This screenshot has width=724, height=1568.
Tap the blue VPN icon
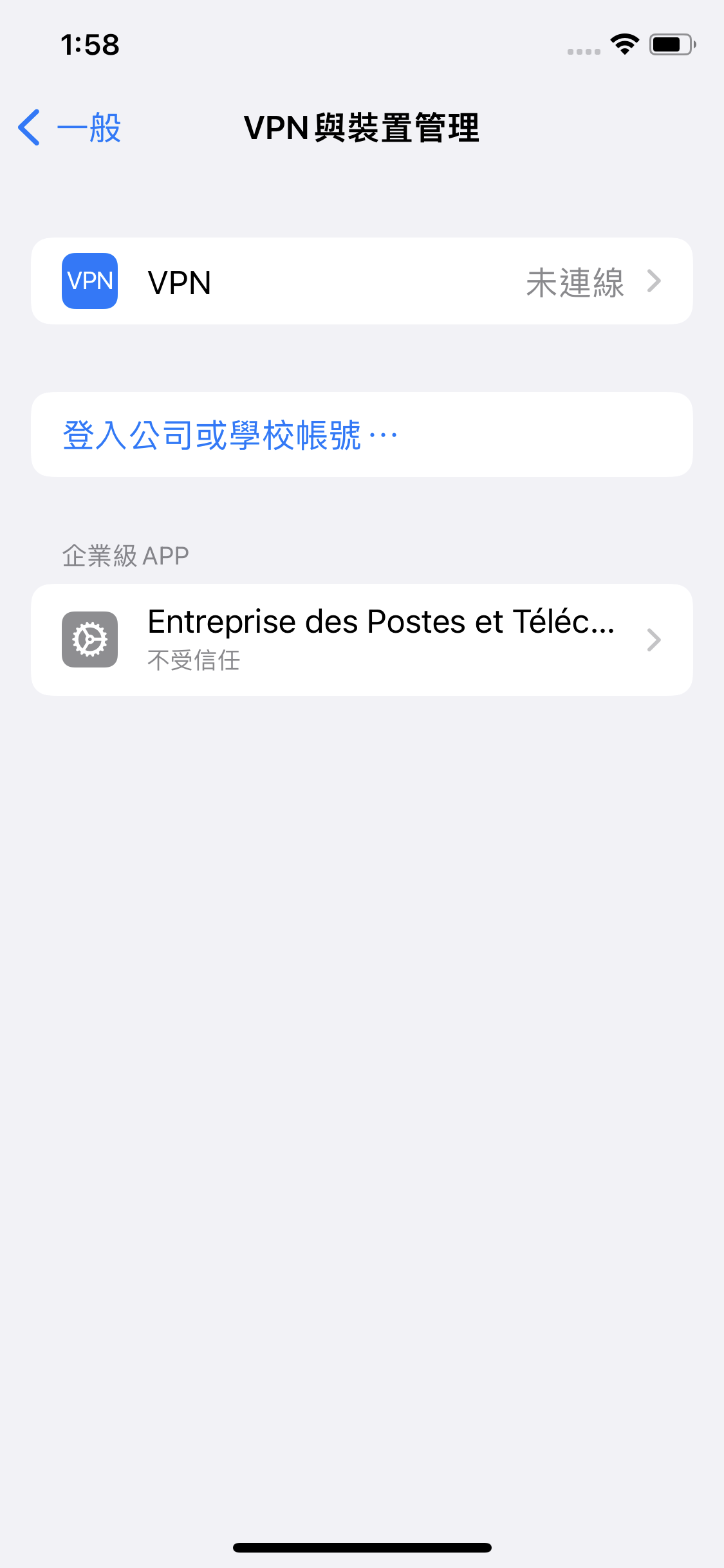(89, 280)
